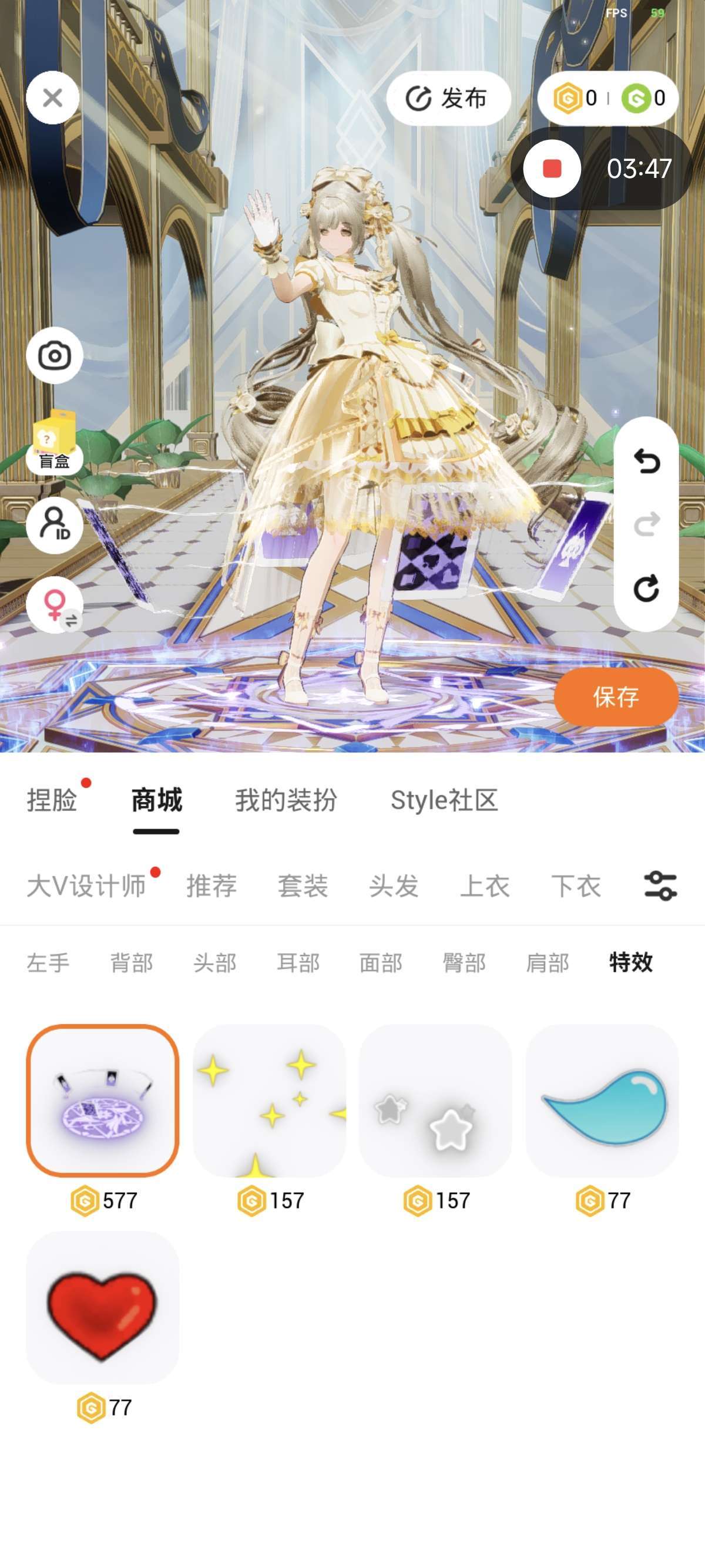Switch to the 捏脸 tab
The width and height of the screenshot is (705, 1568).
click(52, 800)
